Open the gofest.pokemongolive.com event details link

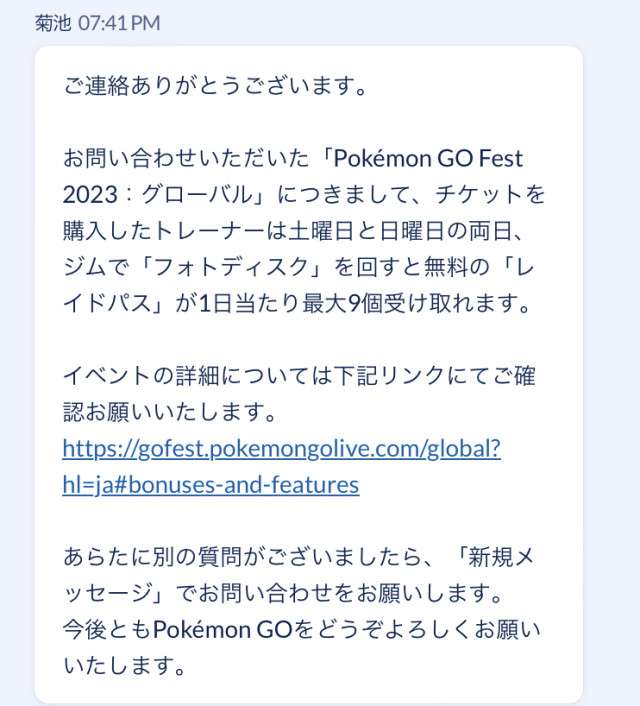click(x=281, y=448)
